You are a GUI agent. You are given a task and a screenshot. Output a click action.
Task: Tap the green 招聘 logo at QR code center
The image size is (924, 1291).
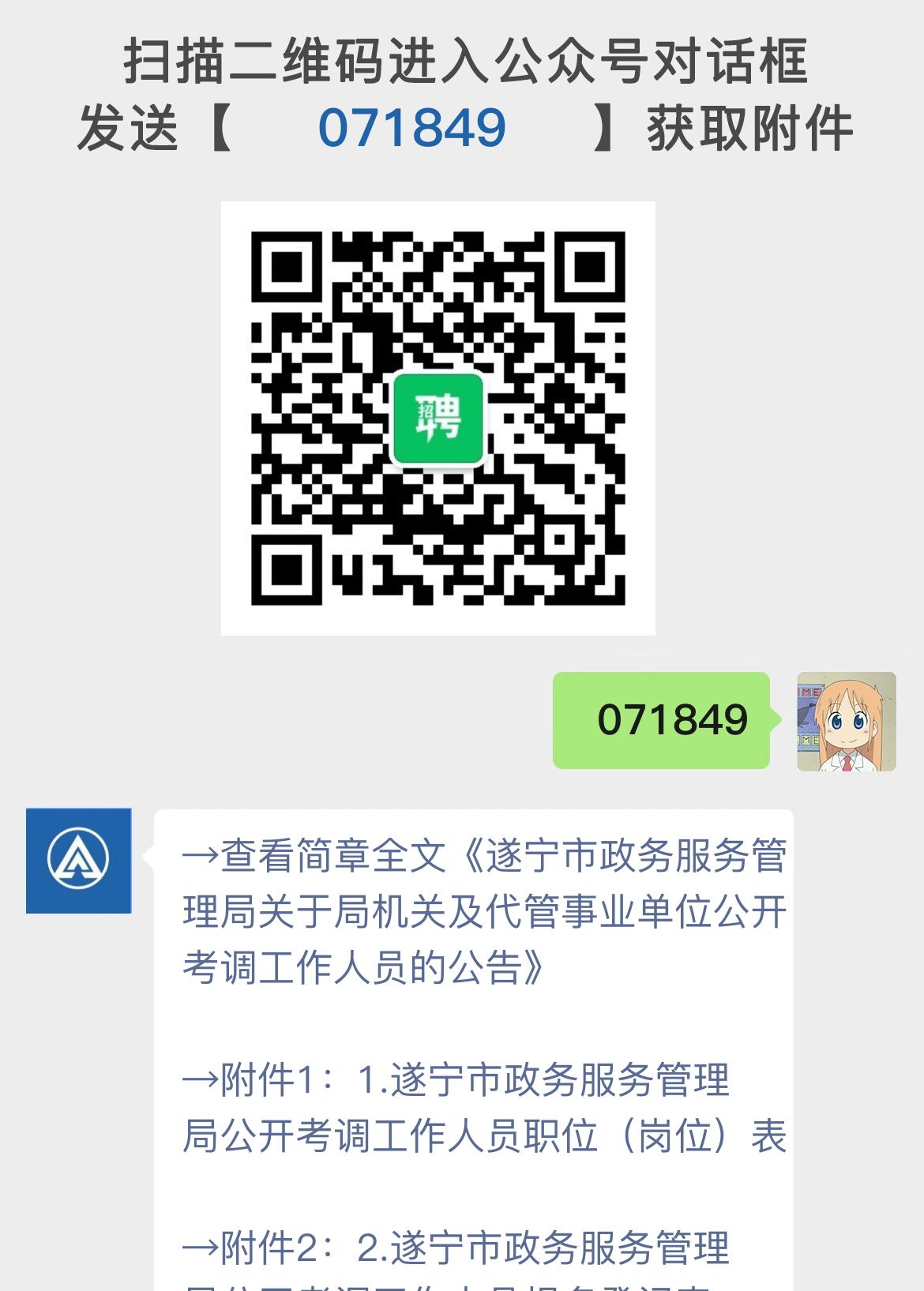438,418
